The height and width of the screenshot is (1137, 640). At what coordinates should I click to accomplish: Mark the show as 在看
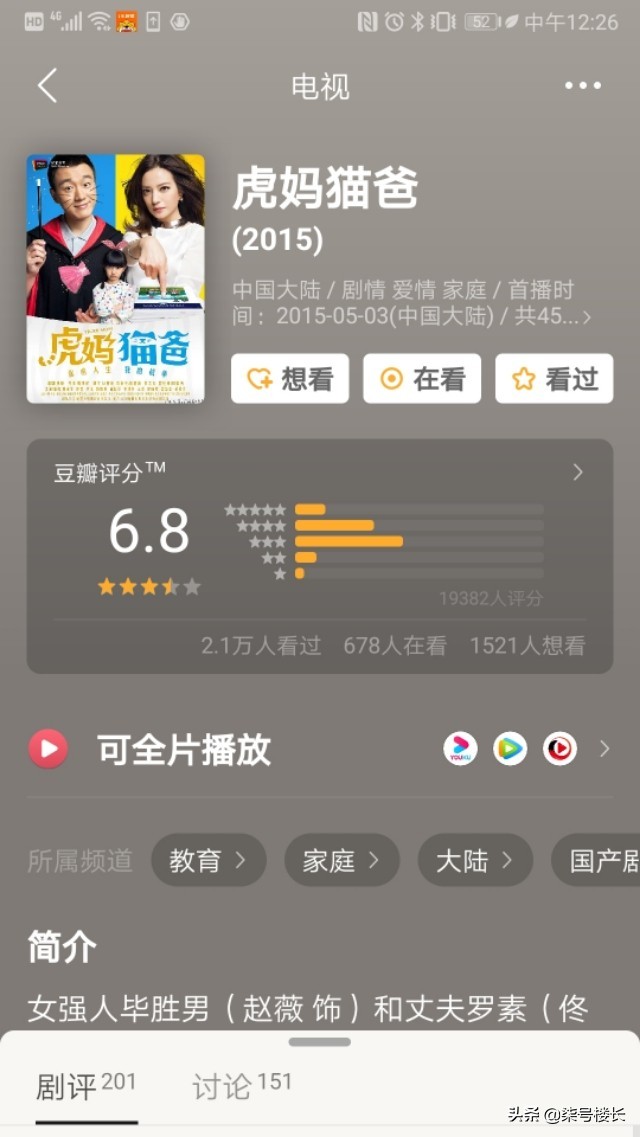pyautogui.click(x=422, y=379)
